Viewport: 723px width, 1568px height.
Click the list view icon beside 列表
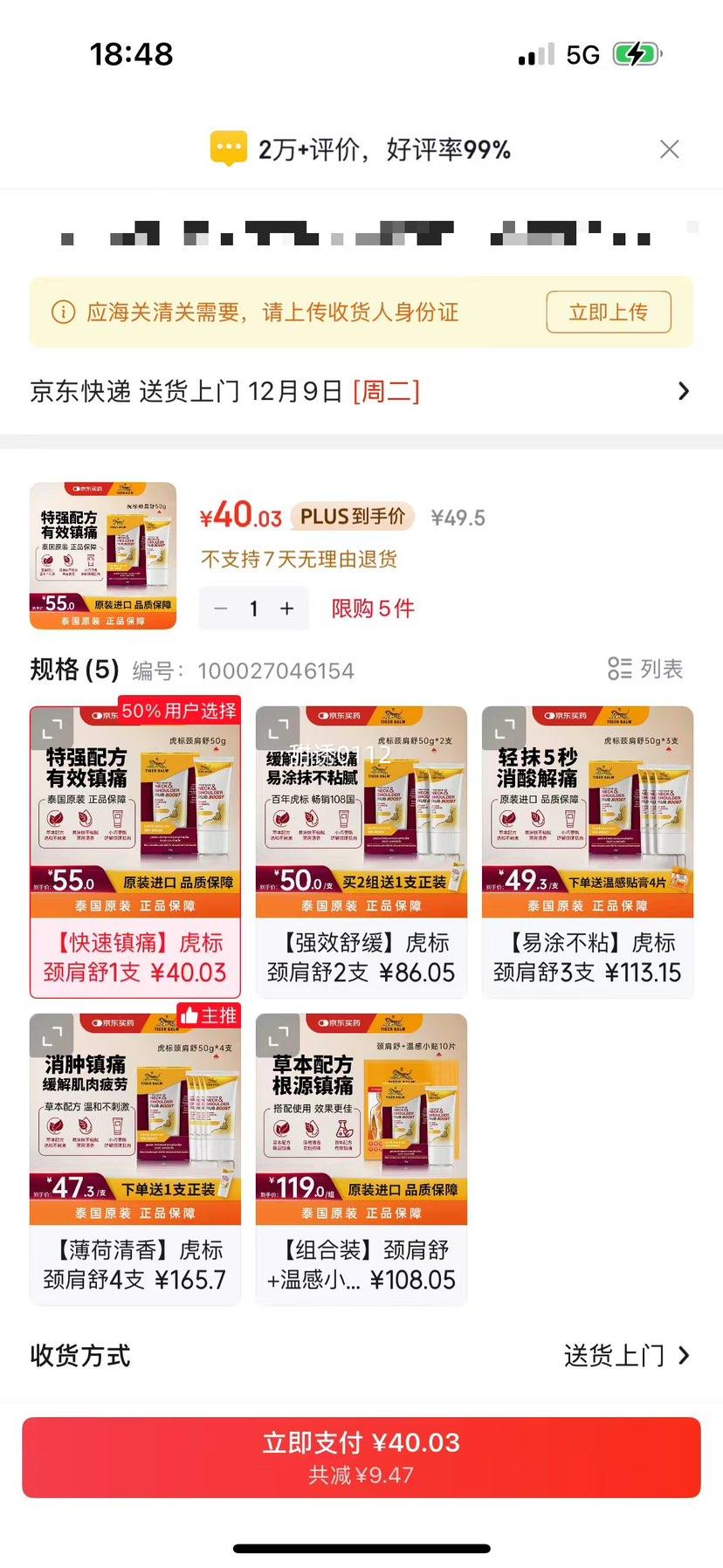(621, 669)
